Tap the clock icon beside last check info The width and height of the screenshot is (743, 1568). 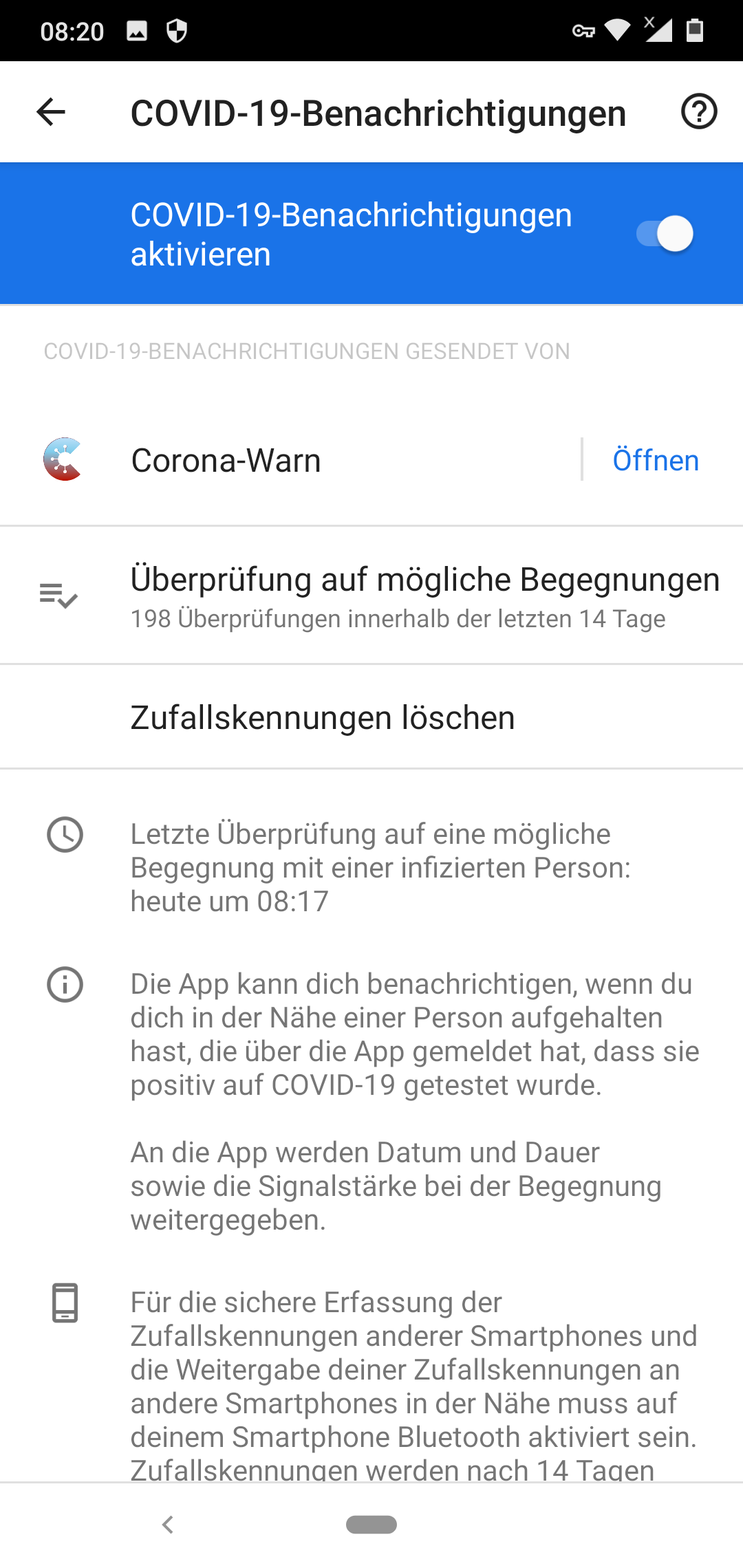65,836
